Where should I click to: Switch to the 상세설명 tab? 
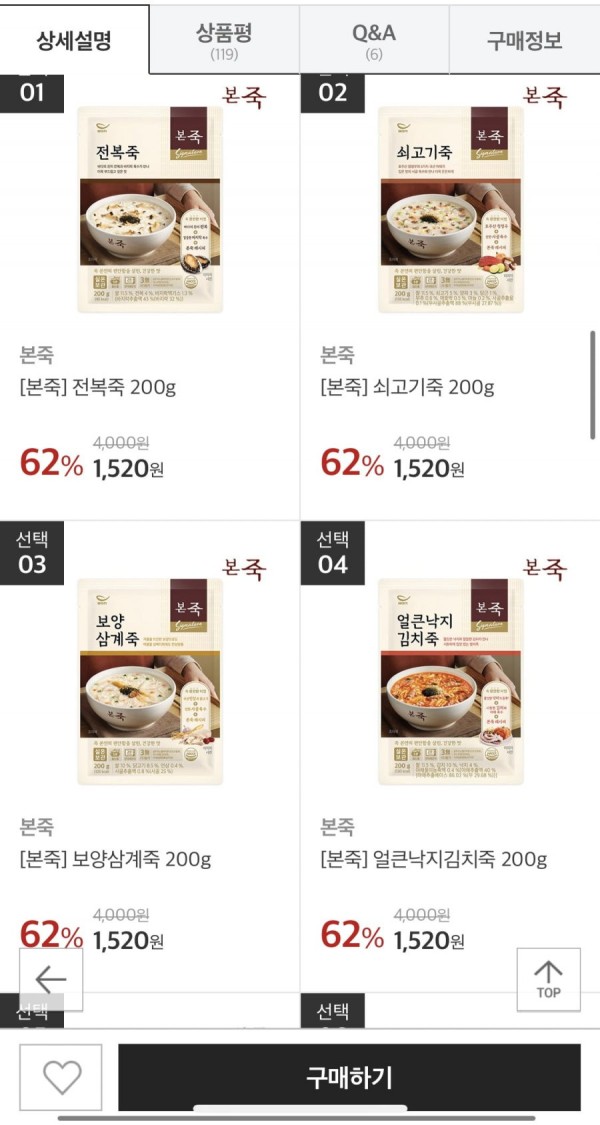pos(74,40)
